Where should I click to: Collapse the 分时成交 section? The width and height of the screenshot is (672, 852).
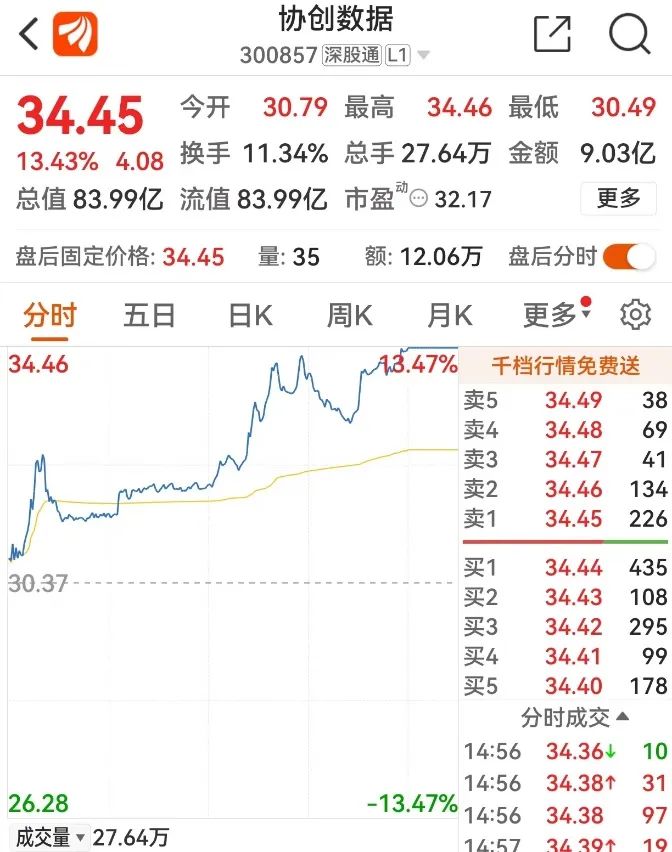point(575,717)
